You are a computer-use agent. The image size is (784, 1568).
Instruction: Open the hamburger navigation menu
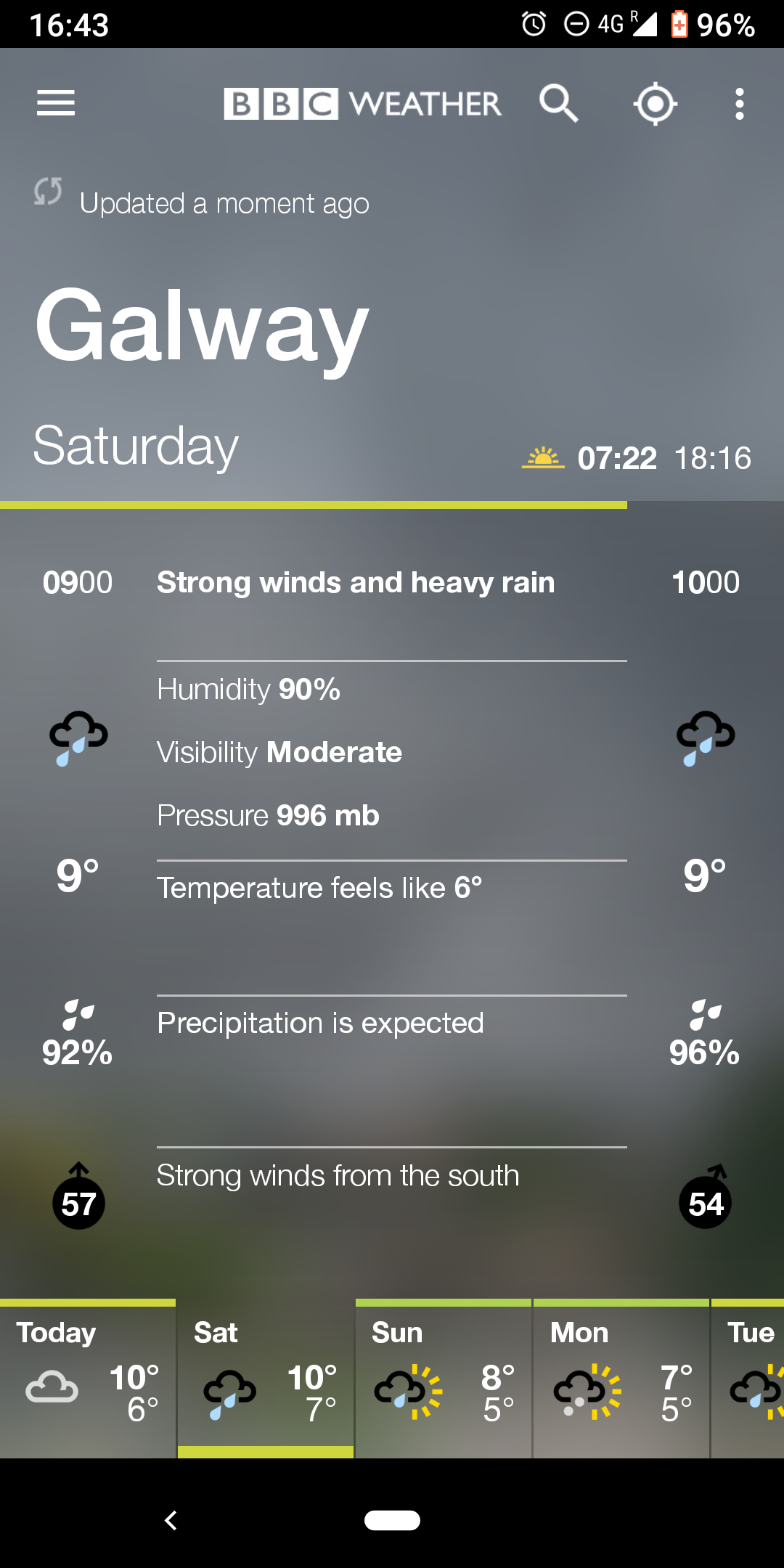[x=56, y=103]
